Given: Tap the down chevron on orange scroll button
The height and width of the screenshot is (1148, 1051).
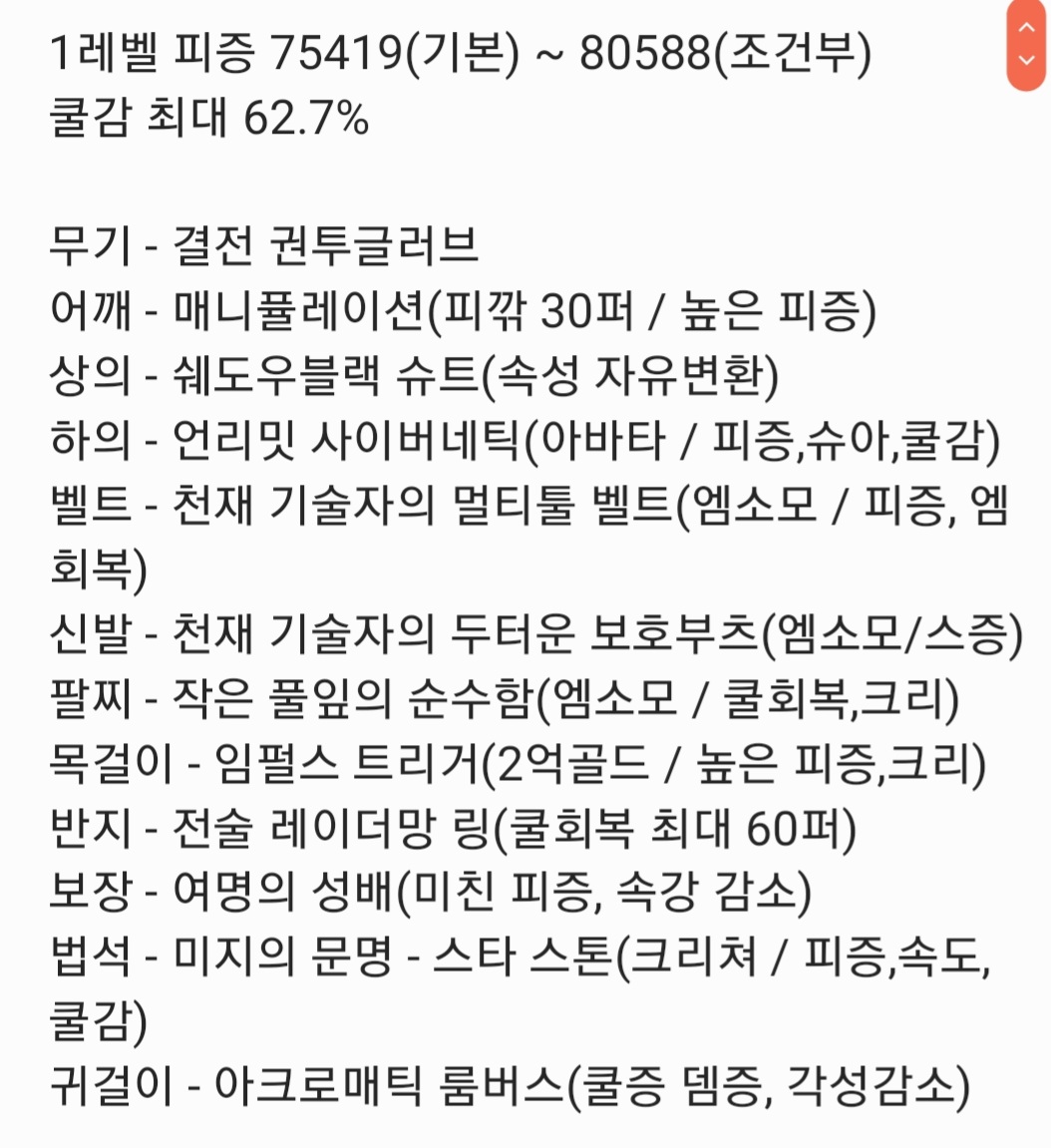Looking at the screenshot, I should pos(1026,61).
